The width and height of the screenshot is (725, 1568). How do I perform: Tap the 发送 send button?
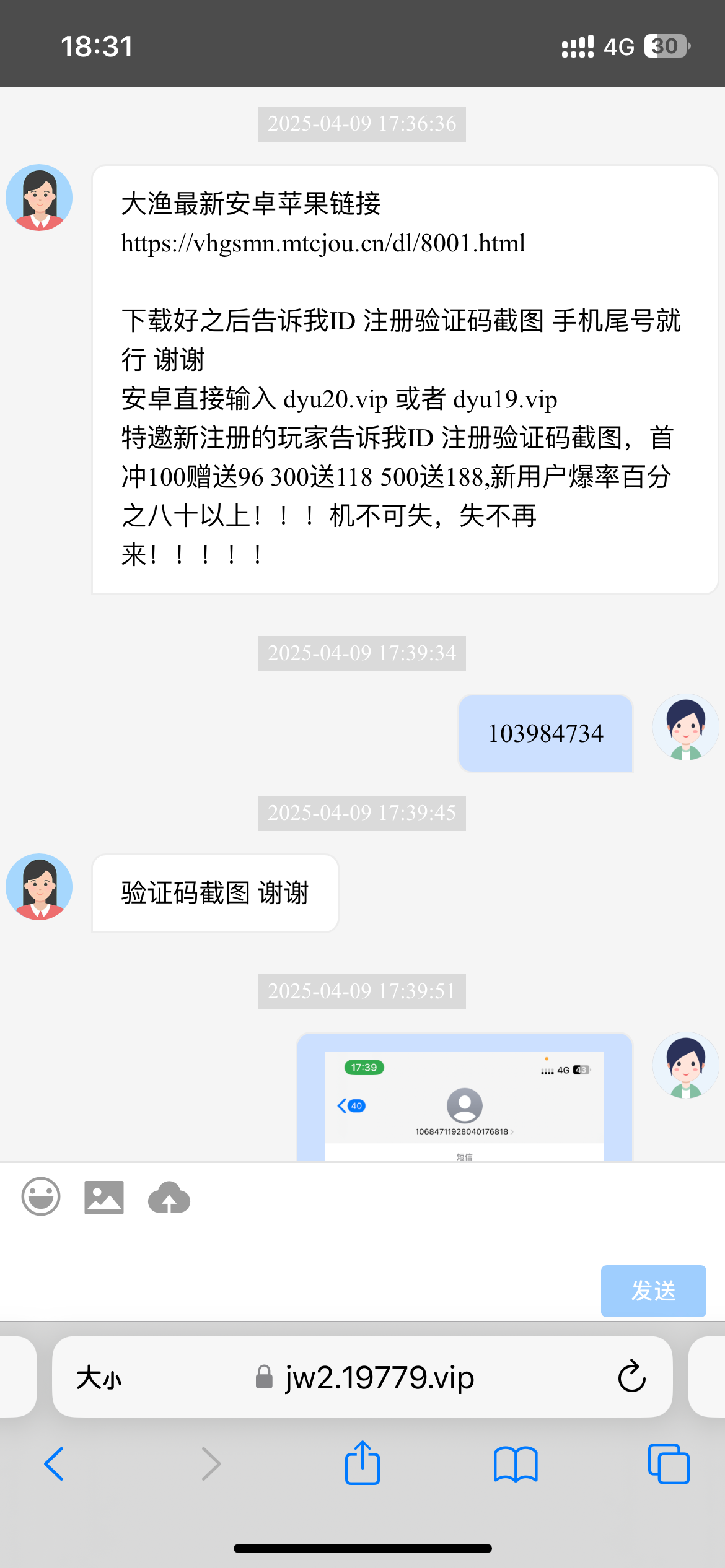coord(653,1291)
